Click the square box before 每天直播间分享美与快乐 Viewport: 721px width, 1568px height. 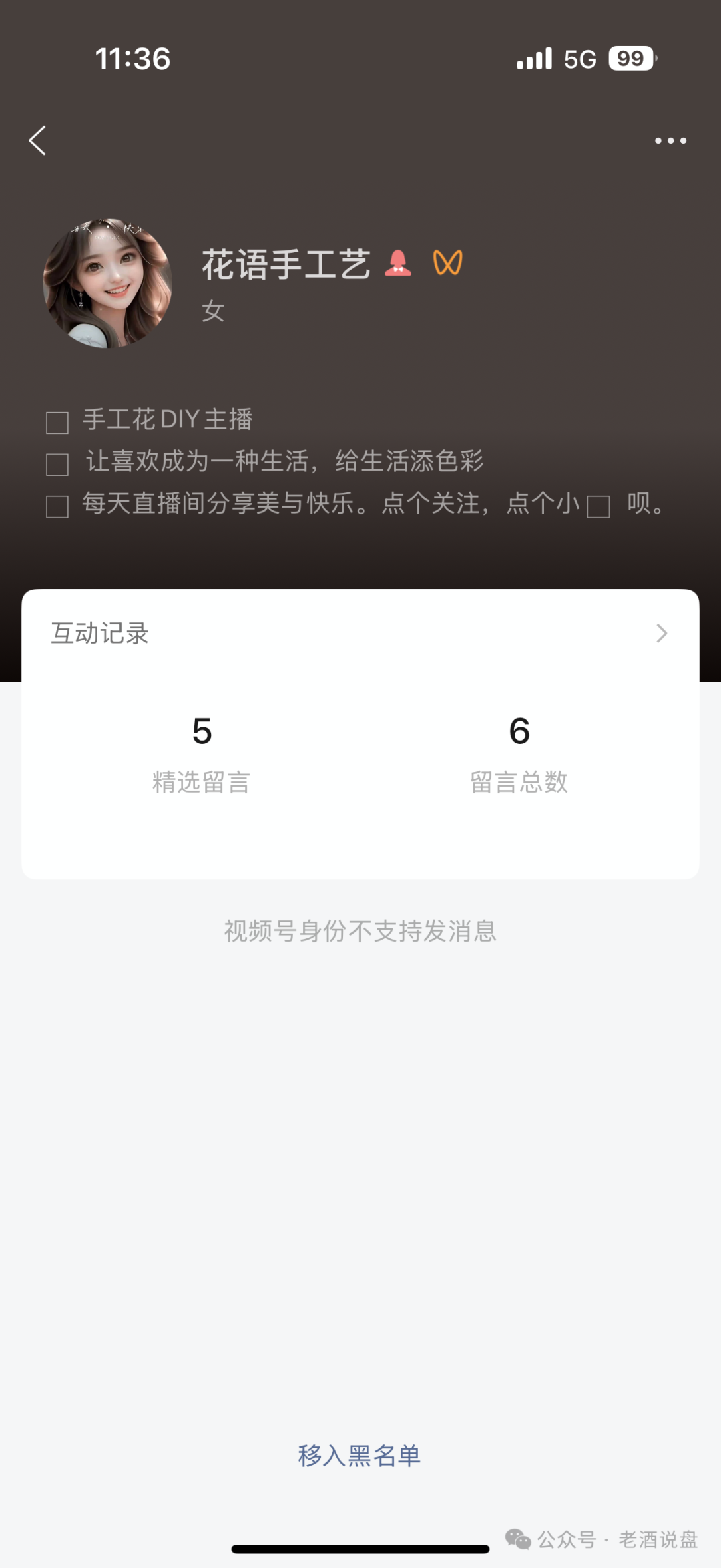coord(57,508)
